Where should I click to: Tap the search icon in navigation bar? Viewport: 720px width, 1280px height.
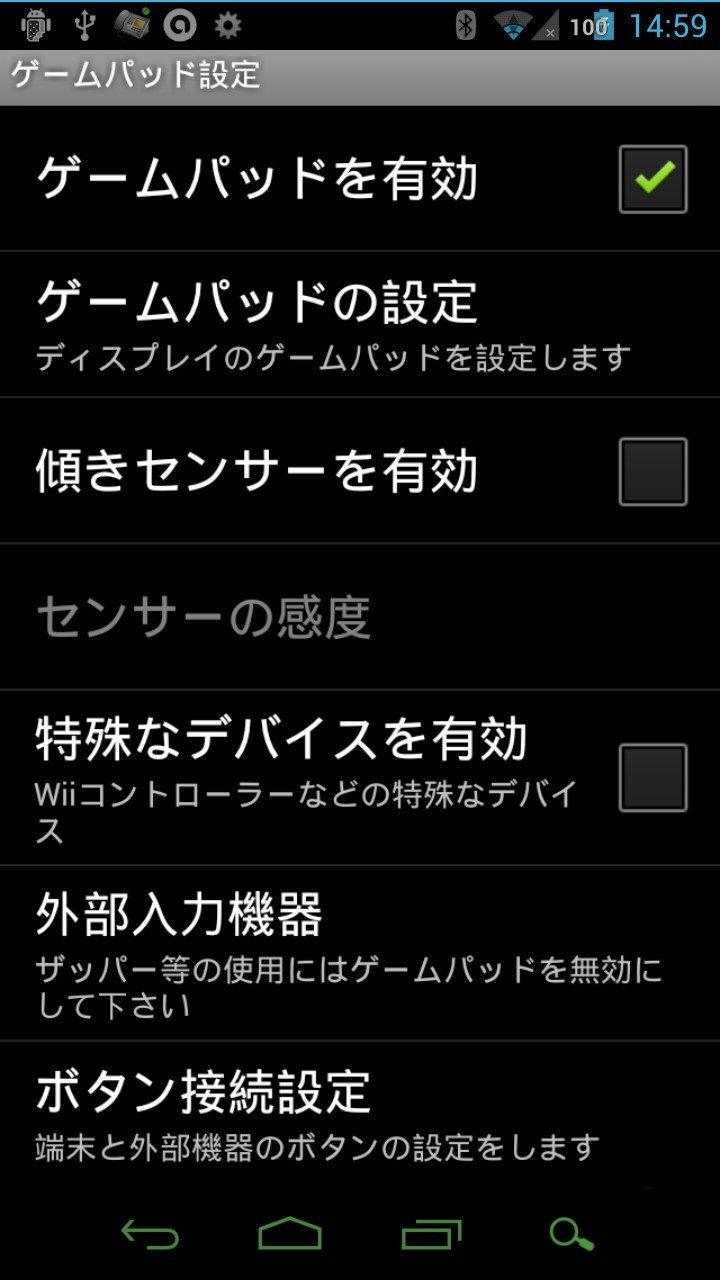coord(571,1235)
